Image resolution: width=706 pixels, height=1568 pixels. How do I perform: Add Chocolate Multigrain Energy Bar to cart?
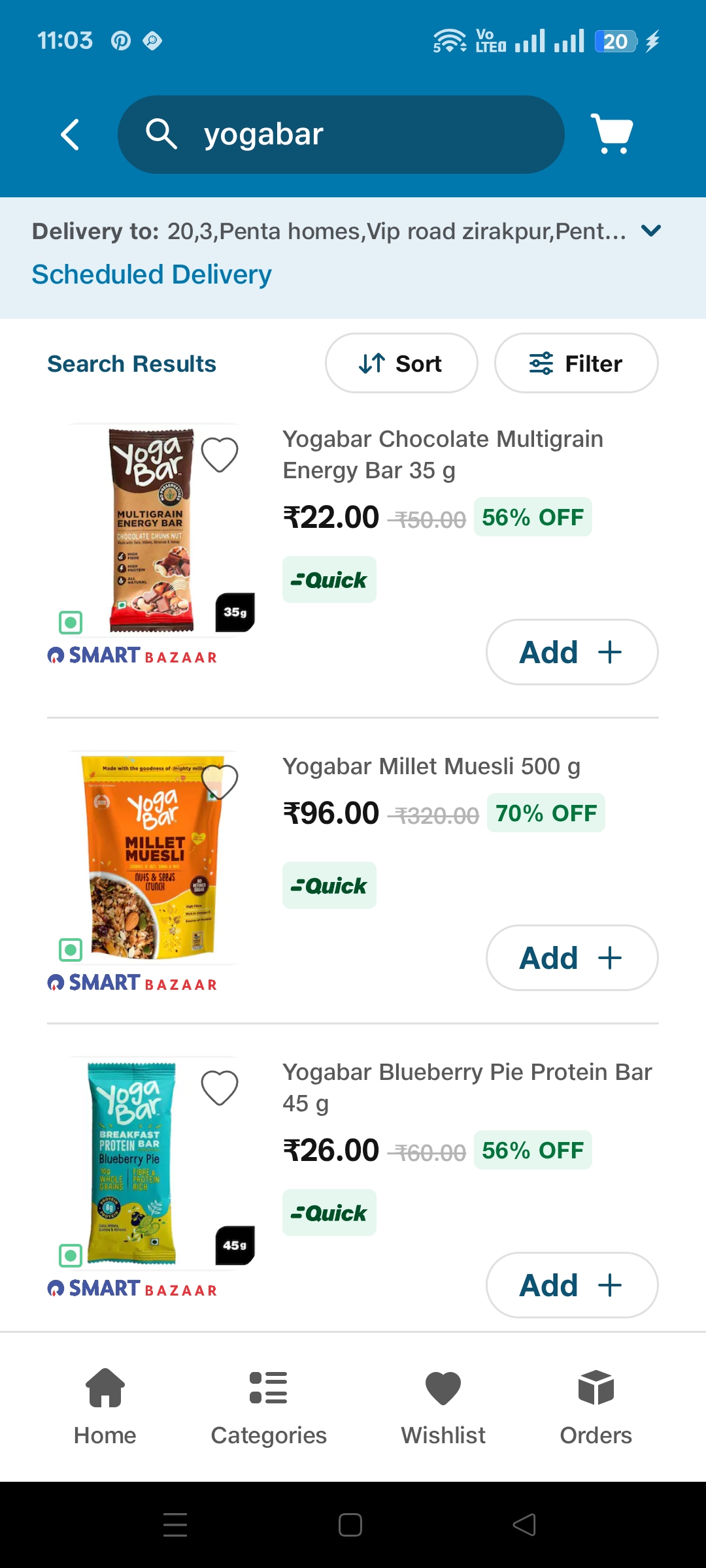click(571, 652)
